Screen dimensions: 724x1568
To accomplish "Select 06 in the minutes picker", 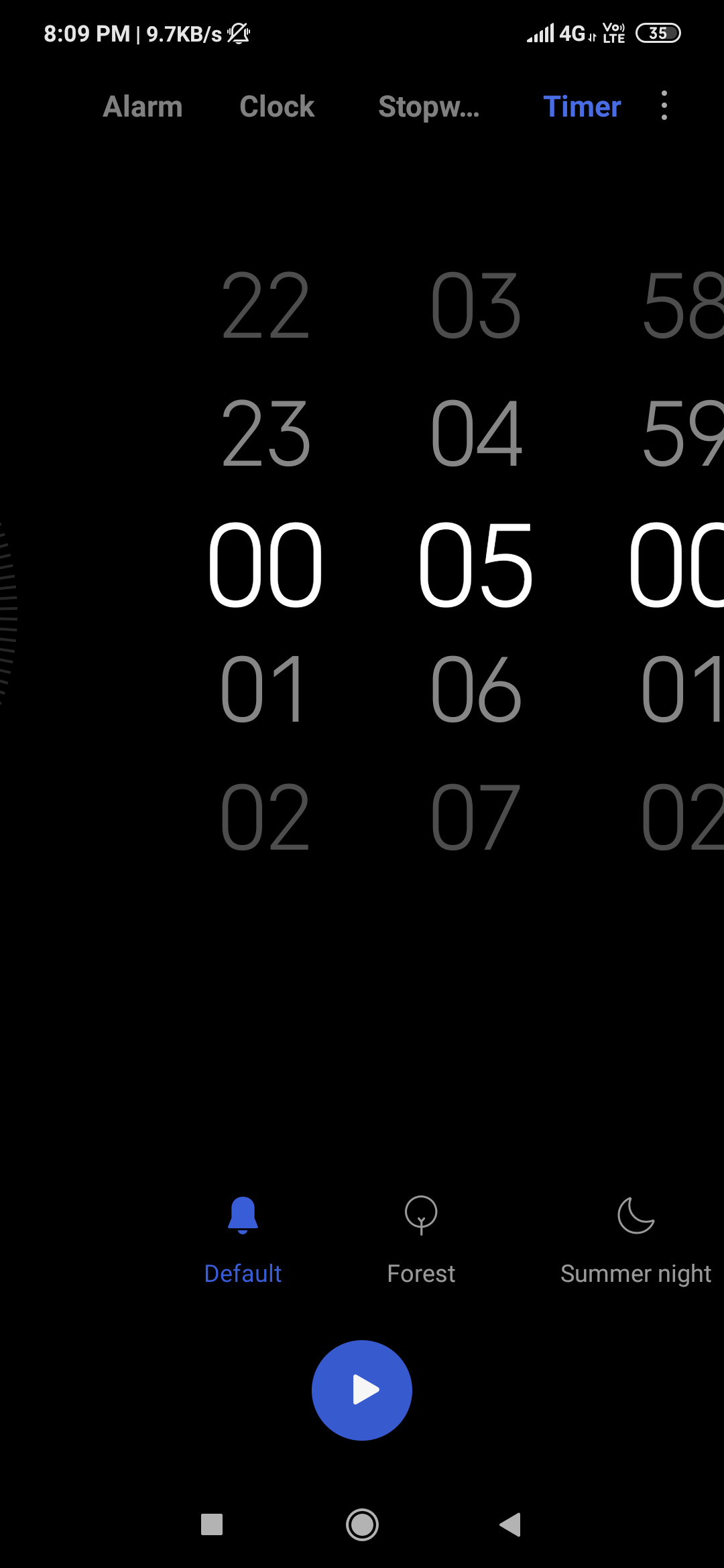I will click(x=475, y=689).
